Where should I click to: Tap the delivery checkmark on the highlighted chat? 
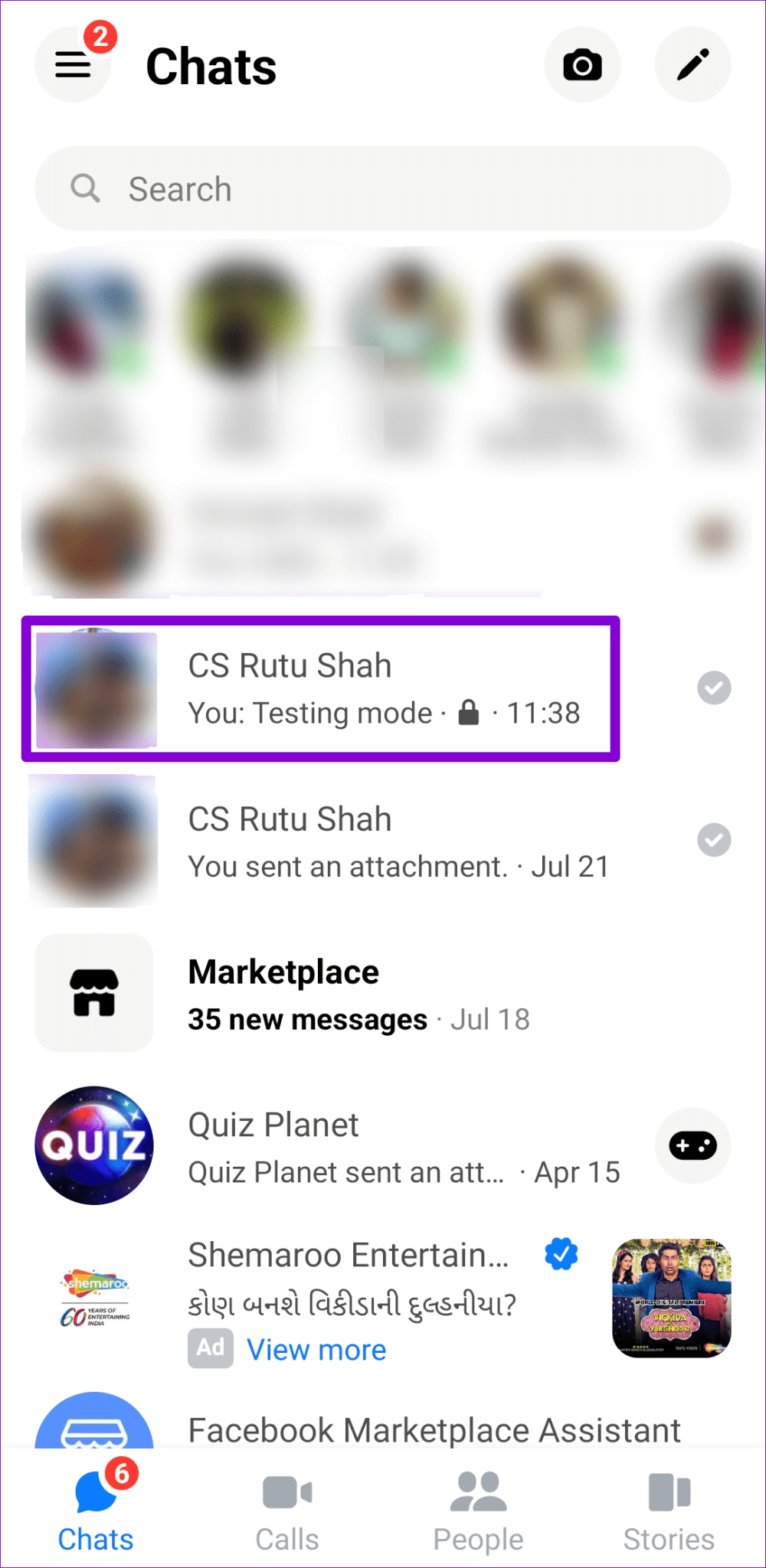[713, 688]
